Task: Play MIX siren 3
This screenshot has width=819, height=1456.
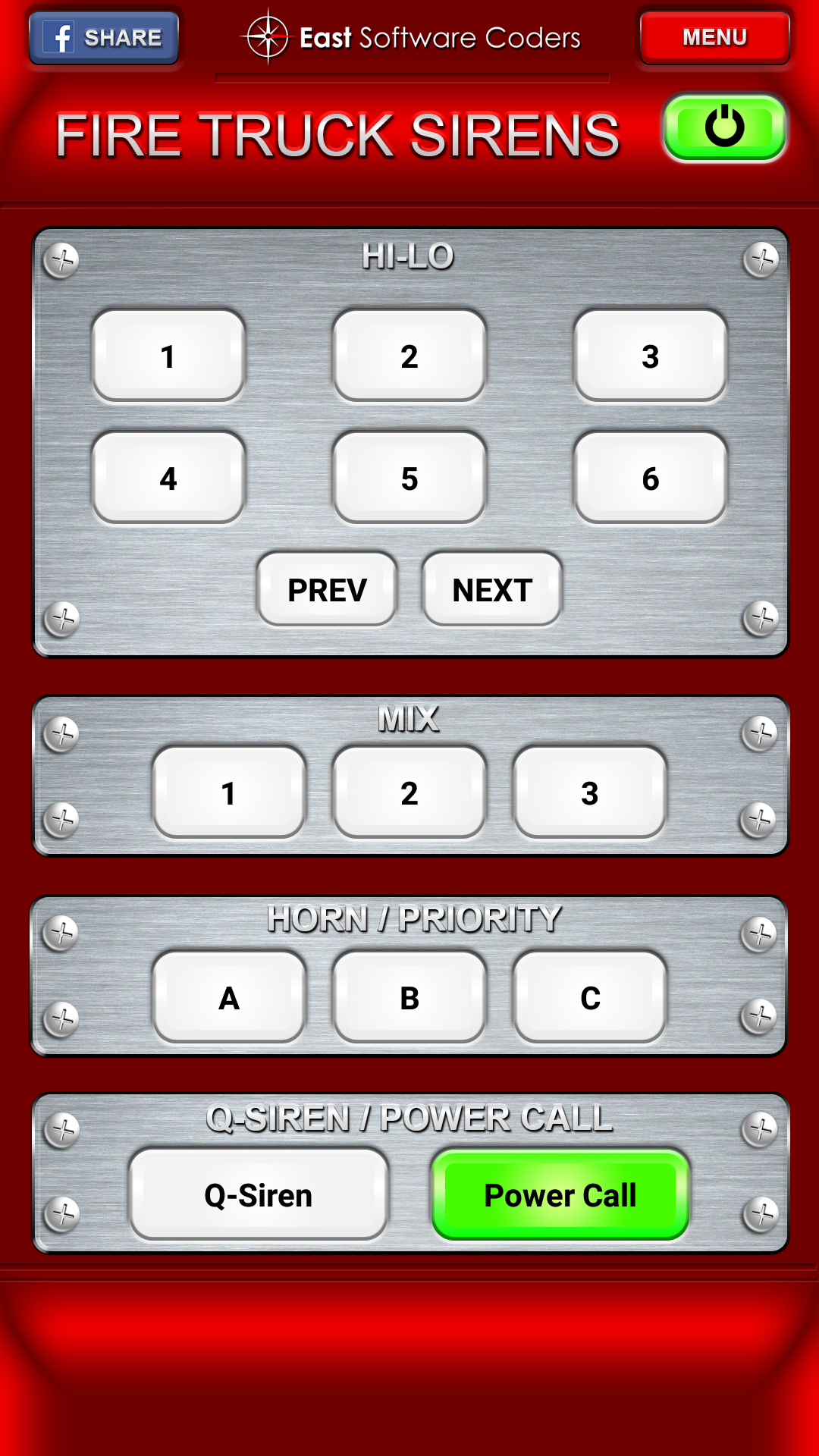Action: [x=590, y=793]
